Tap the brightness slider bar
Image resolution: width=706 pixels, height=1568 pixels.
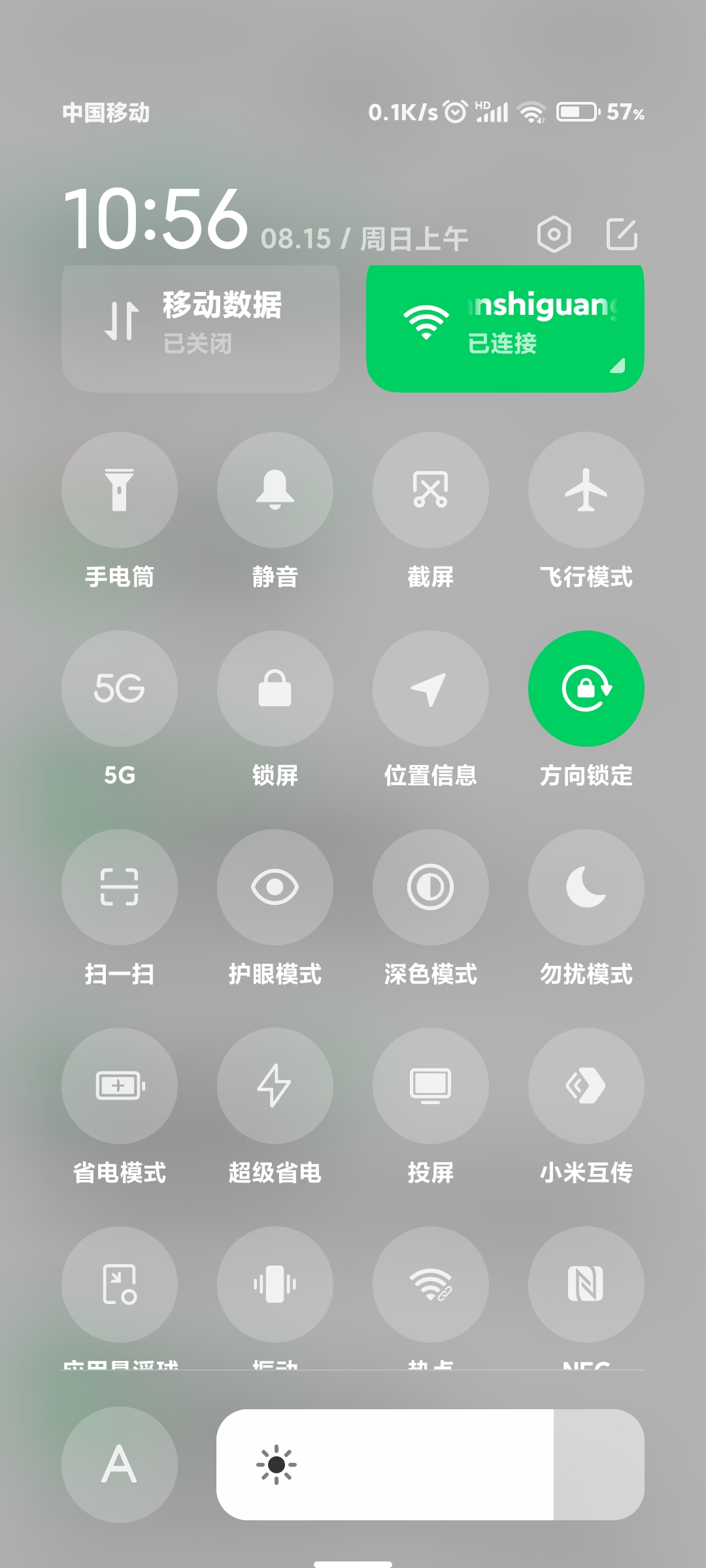(431, 1465)
